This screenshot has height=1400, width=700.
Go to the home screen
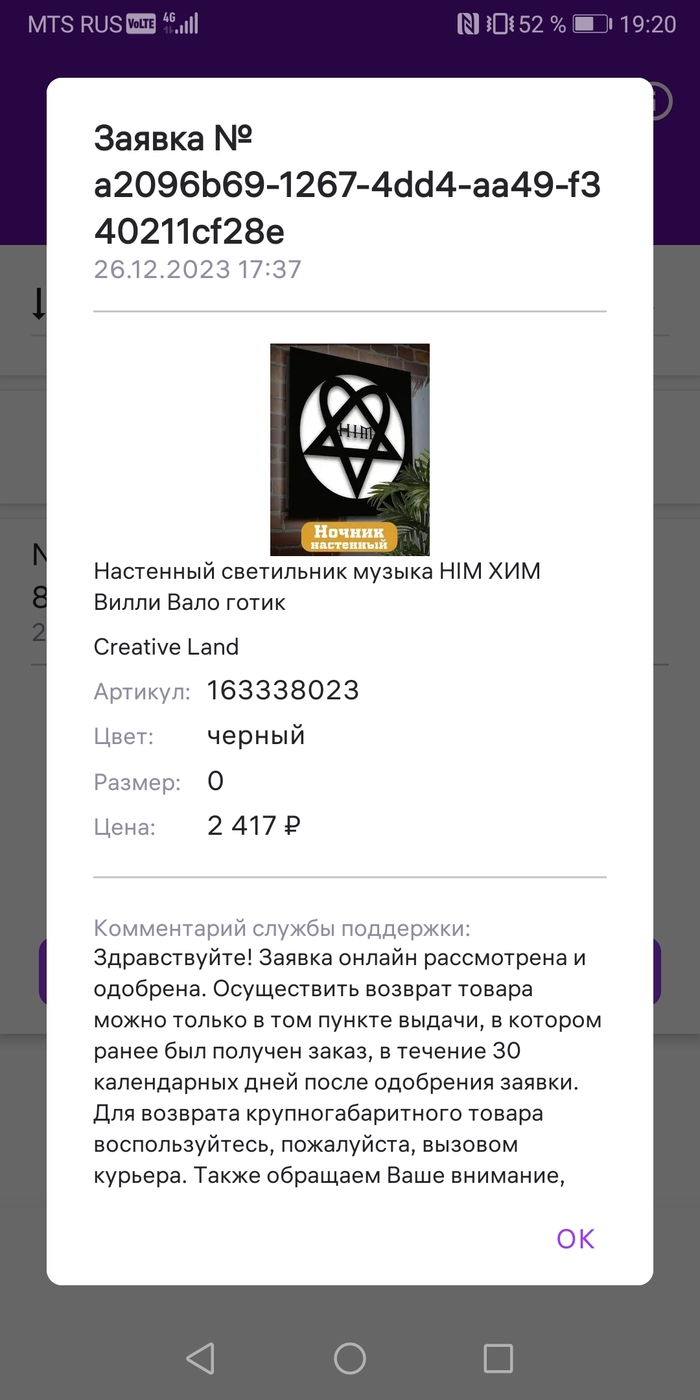349,1358
